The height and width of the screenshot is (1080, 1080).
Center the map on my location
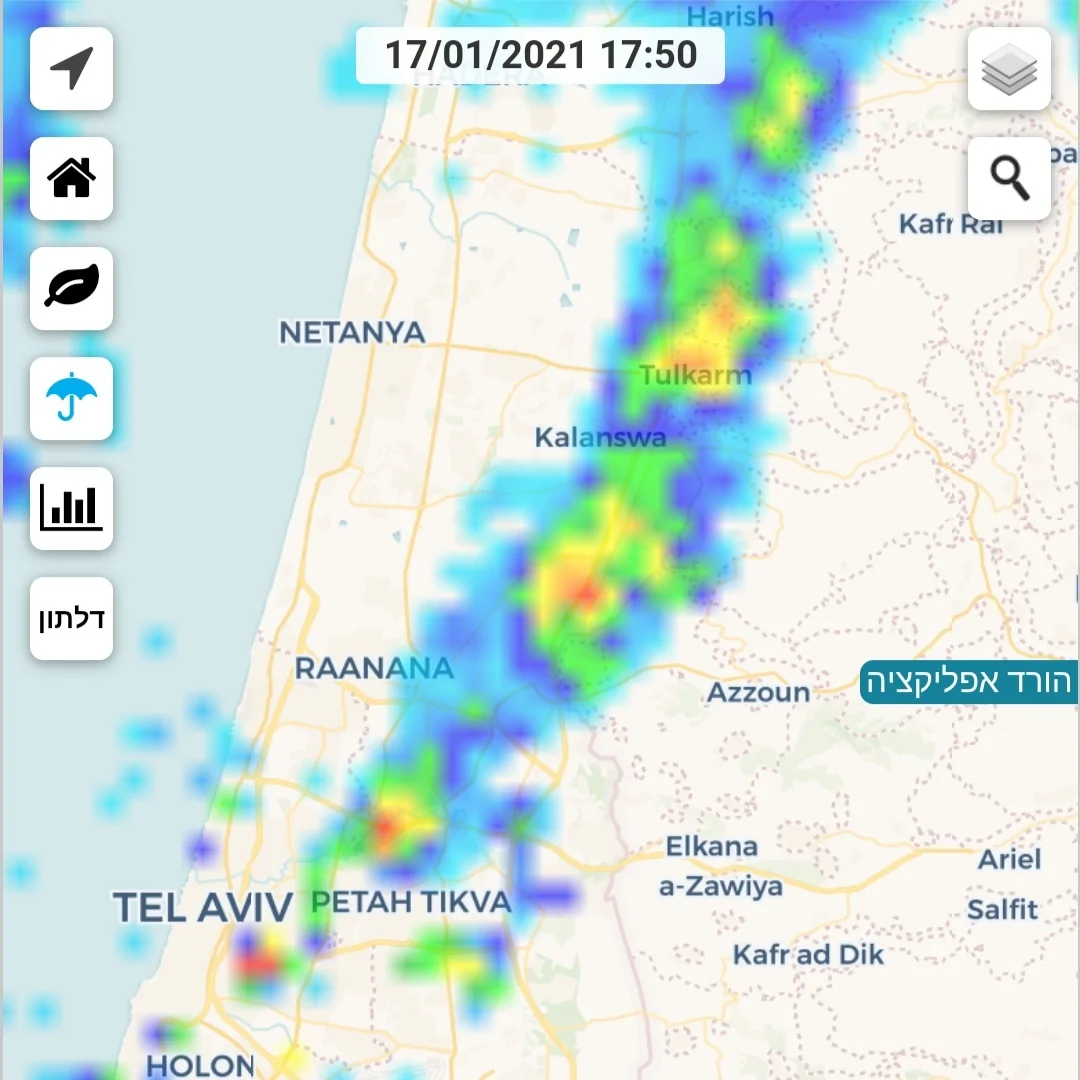(x=71, y=69)
